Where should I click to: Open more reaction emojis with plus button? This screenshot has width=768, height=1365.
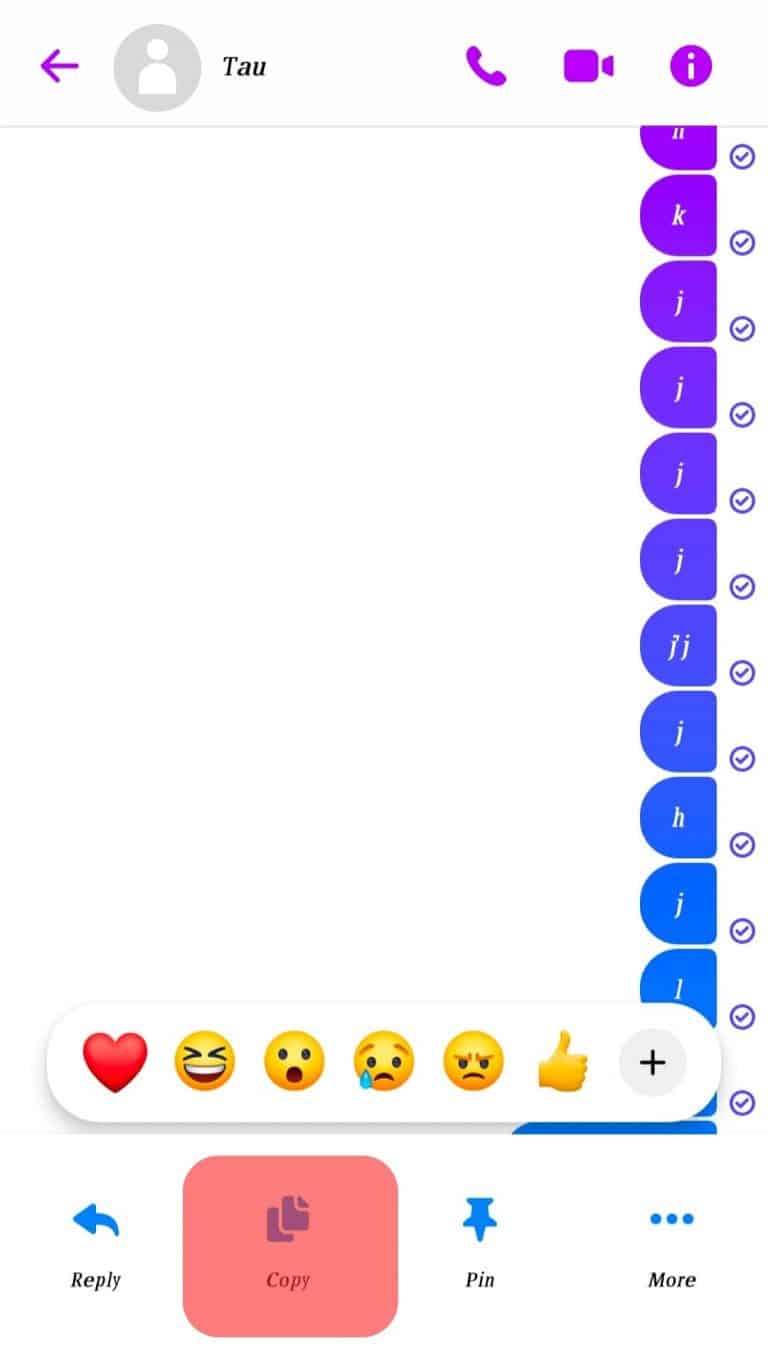click(x=652, y=1062)
